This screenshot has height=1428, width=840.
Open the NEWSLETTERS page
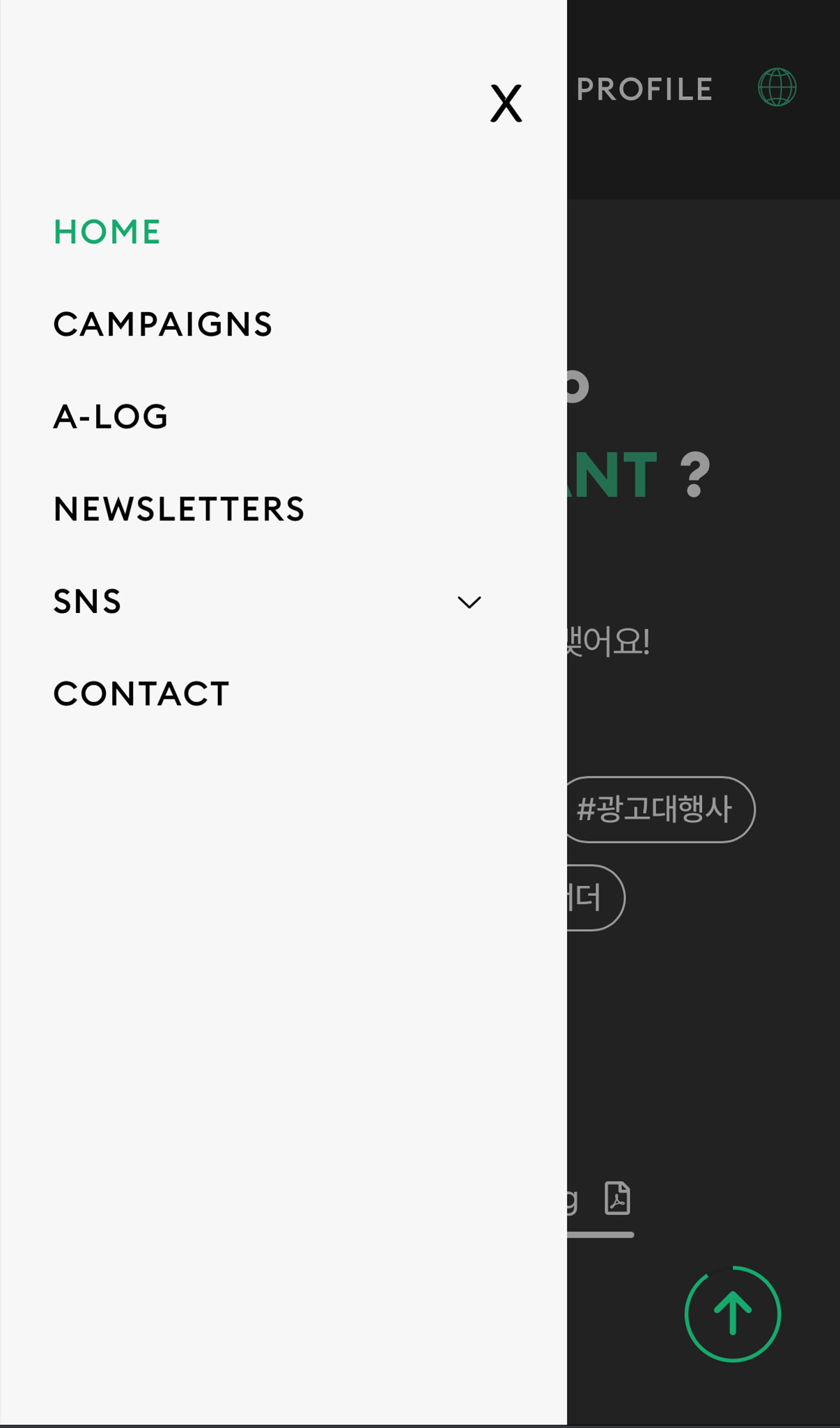click(x=179, y=509)
